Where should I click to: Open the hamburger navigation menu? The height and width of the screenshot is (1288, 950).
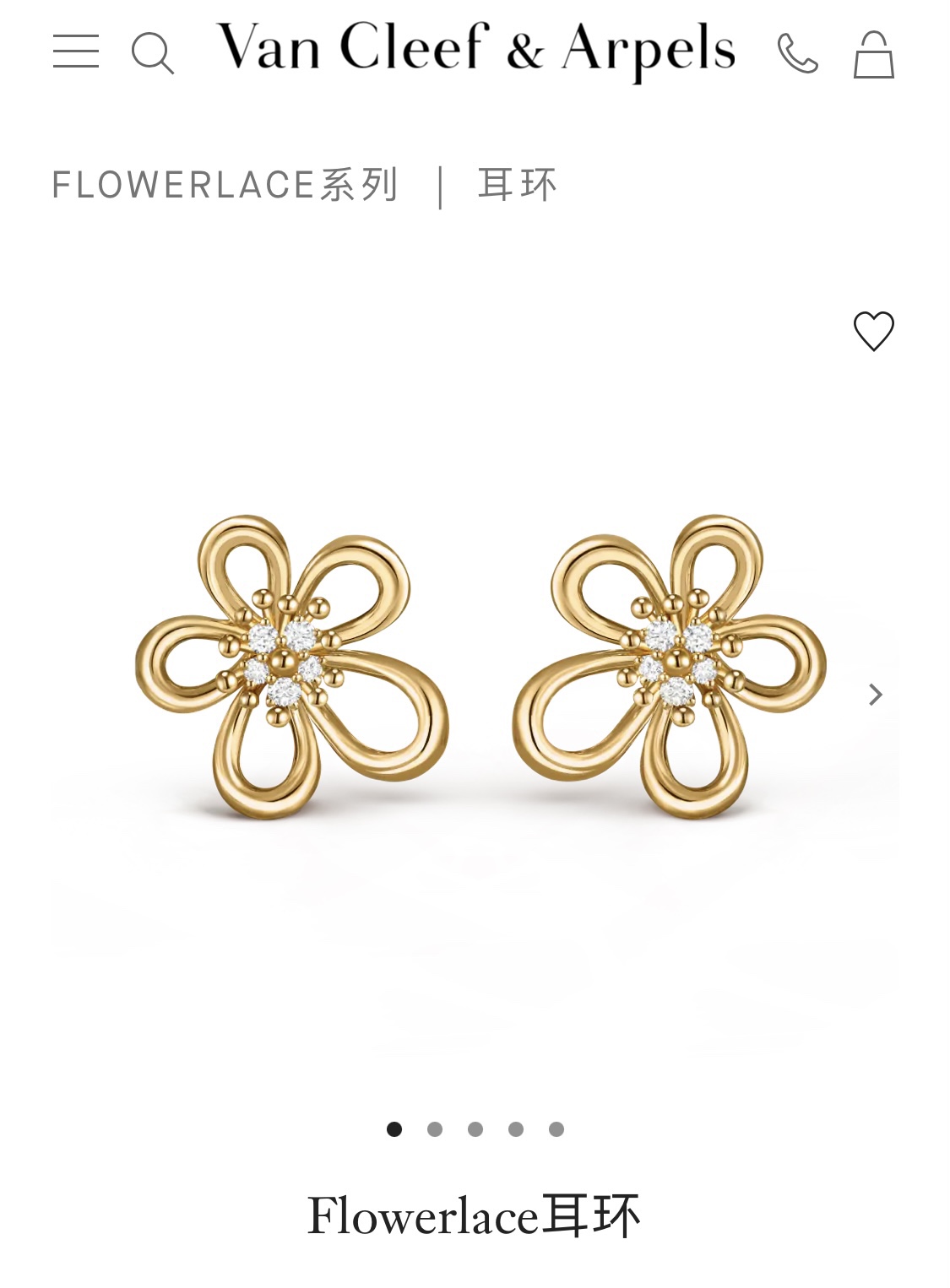tap(76, 51)
